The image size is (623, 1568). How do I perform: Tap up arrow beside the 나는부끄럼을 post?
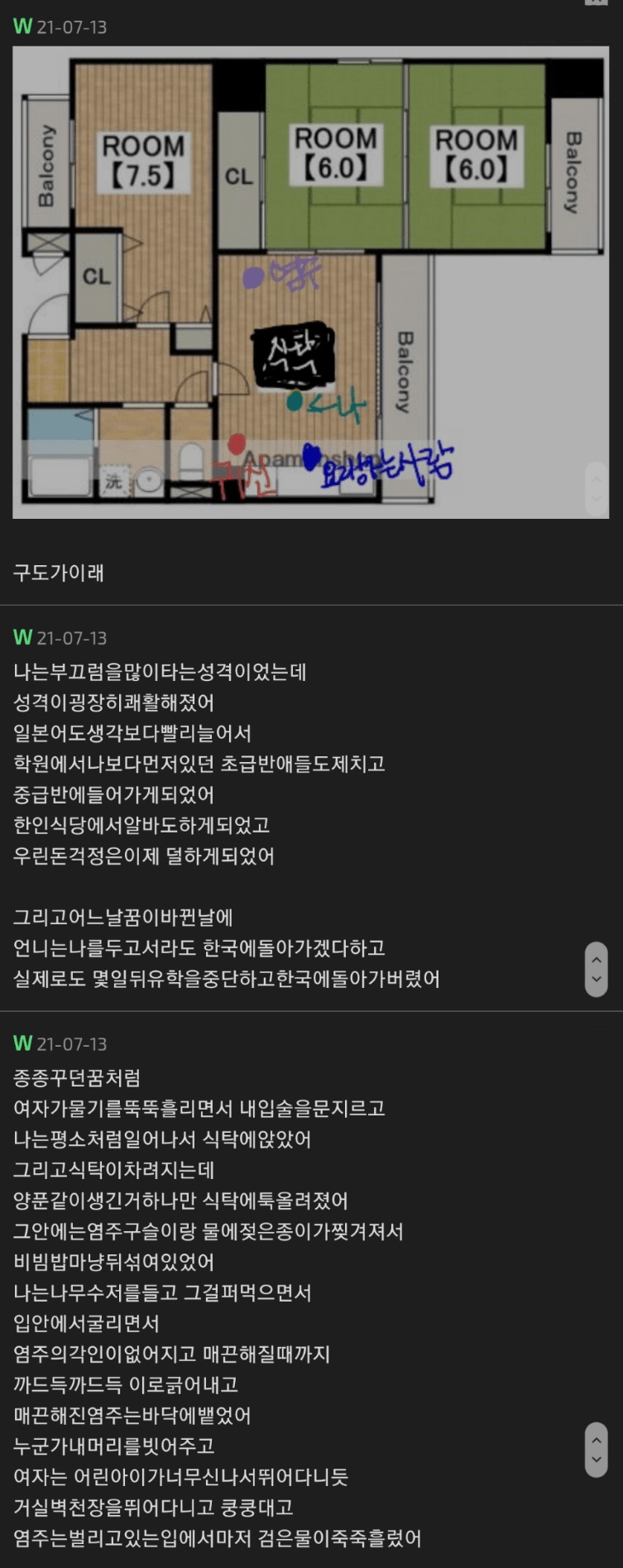point(596,960)
